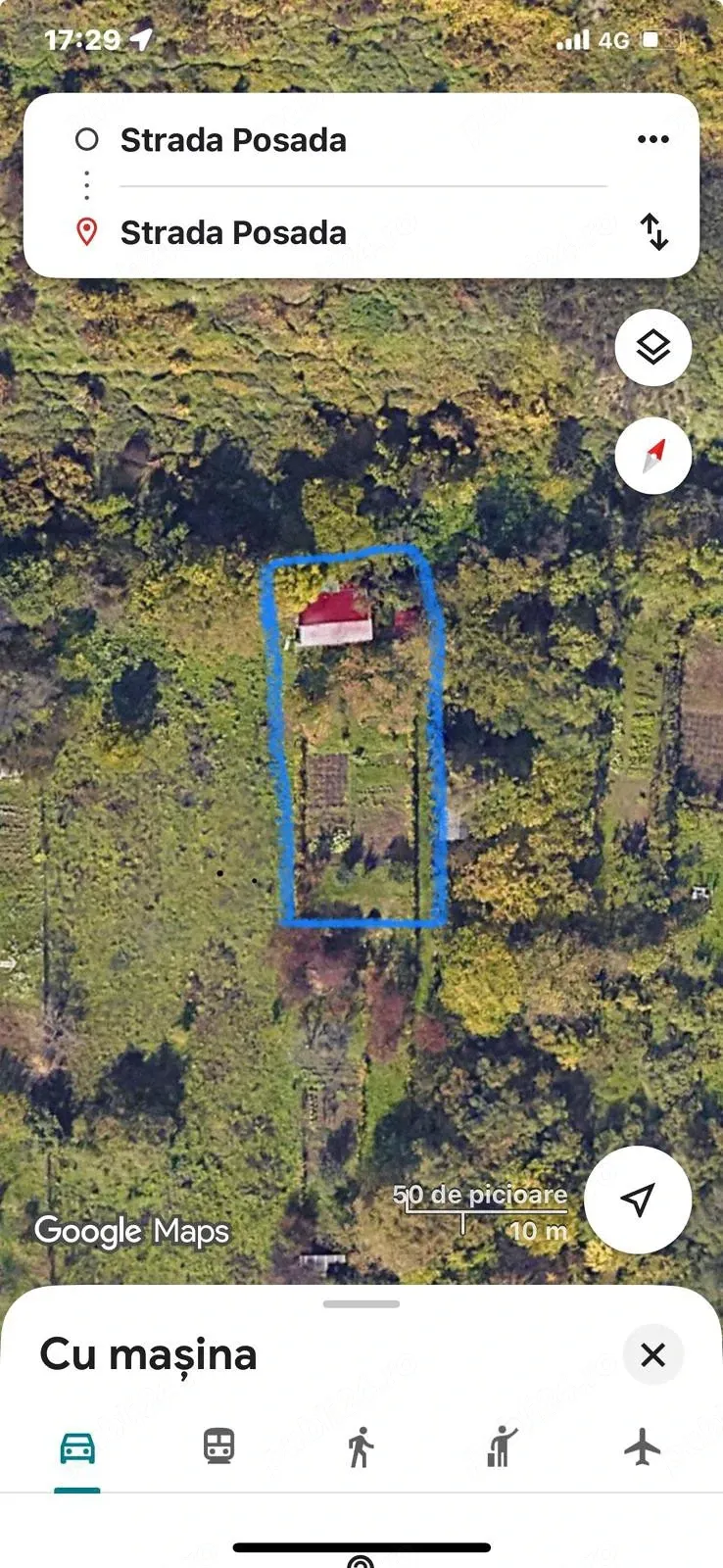Open the map layers selector

click(x=653, y=347)
